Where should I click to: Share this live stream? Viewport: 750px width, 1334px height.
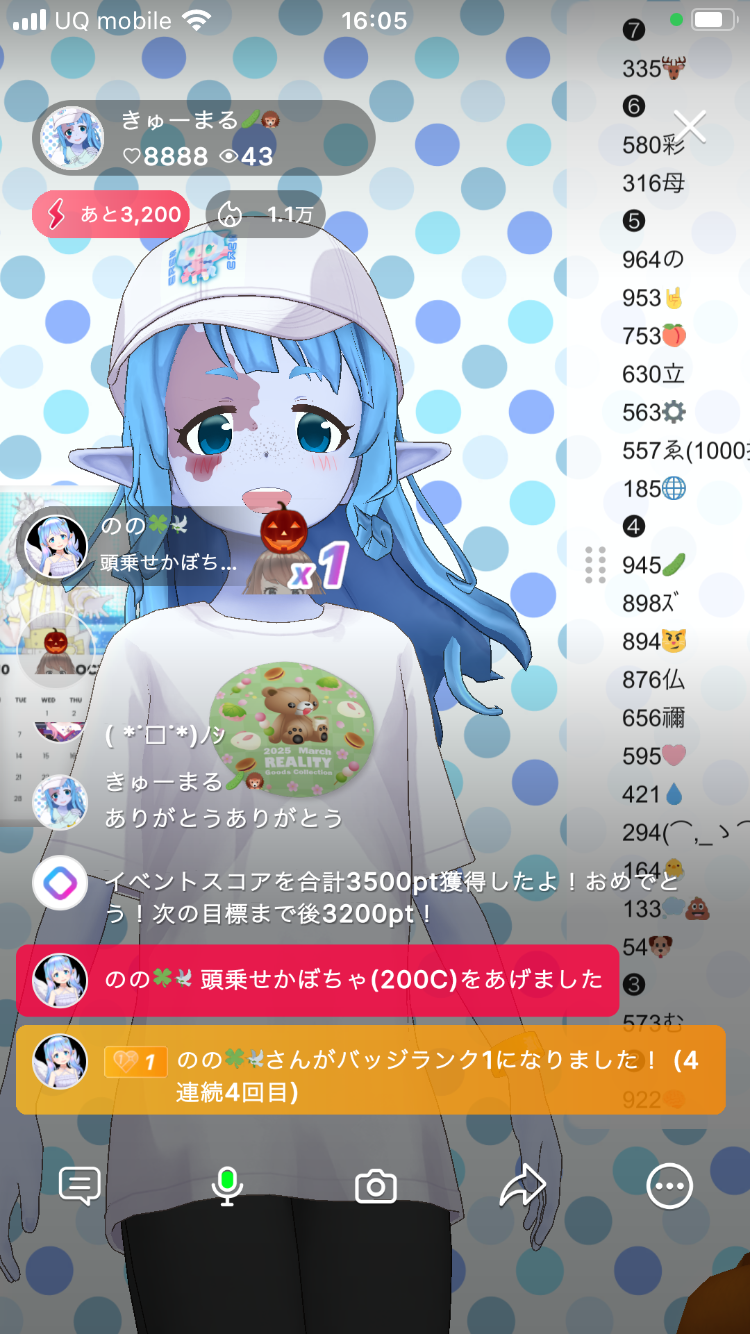coord(522,1186)
